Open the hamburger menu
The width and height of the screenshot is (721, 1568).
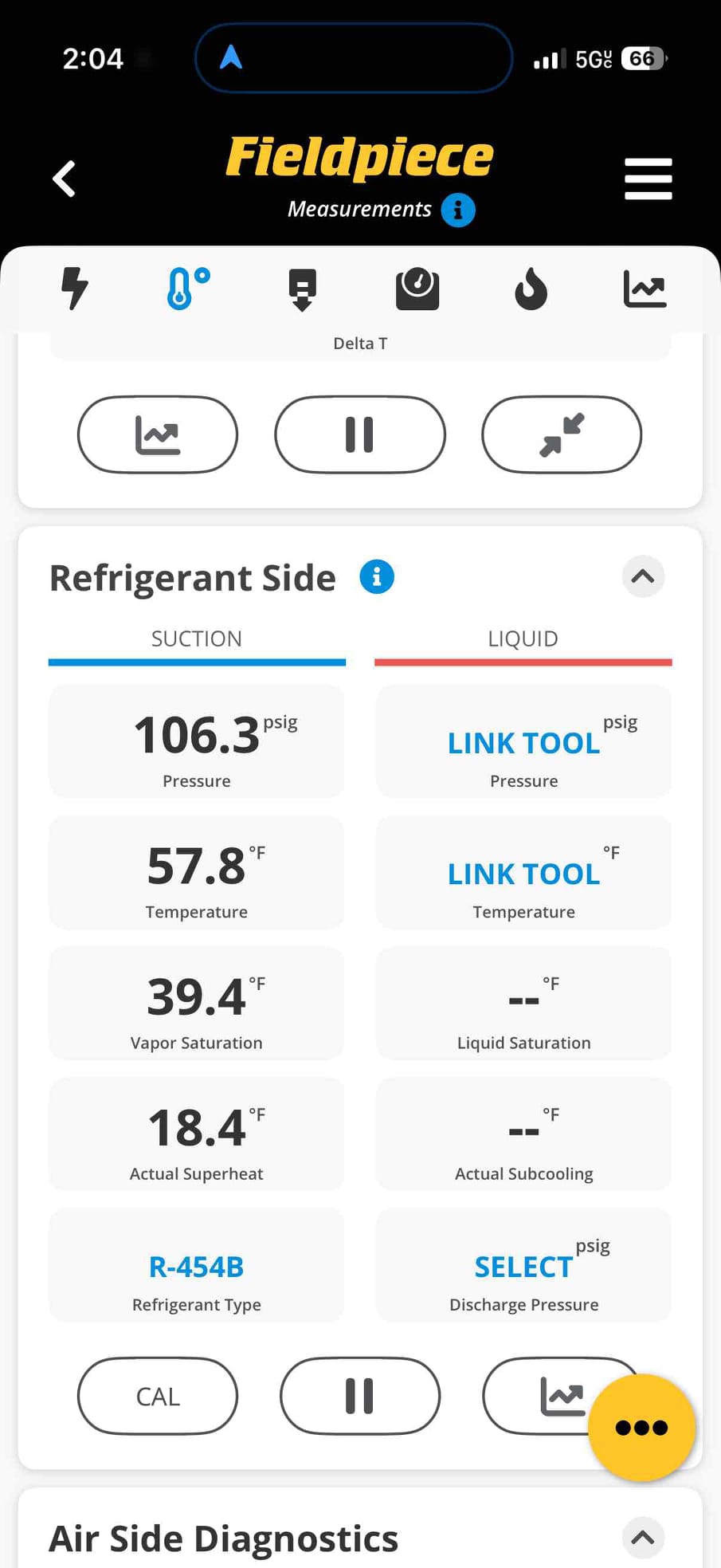[648, 179]
